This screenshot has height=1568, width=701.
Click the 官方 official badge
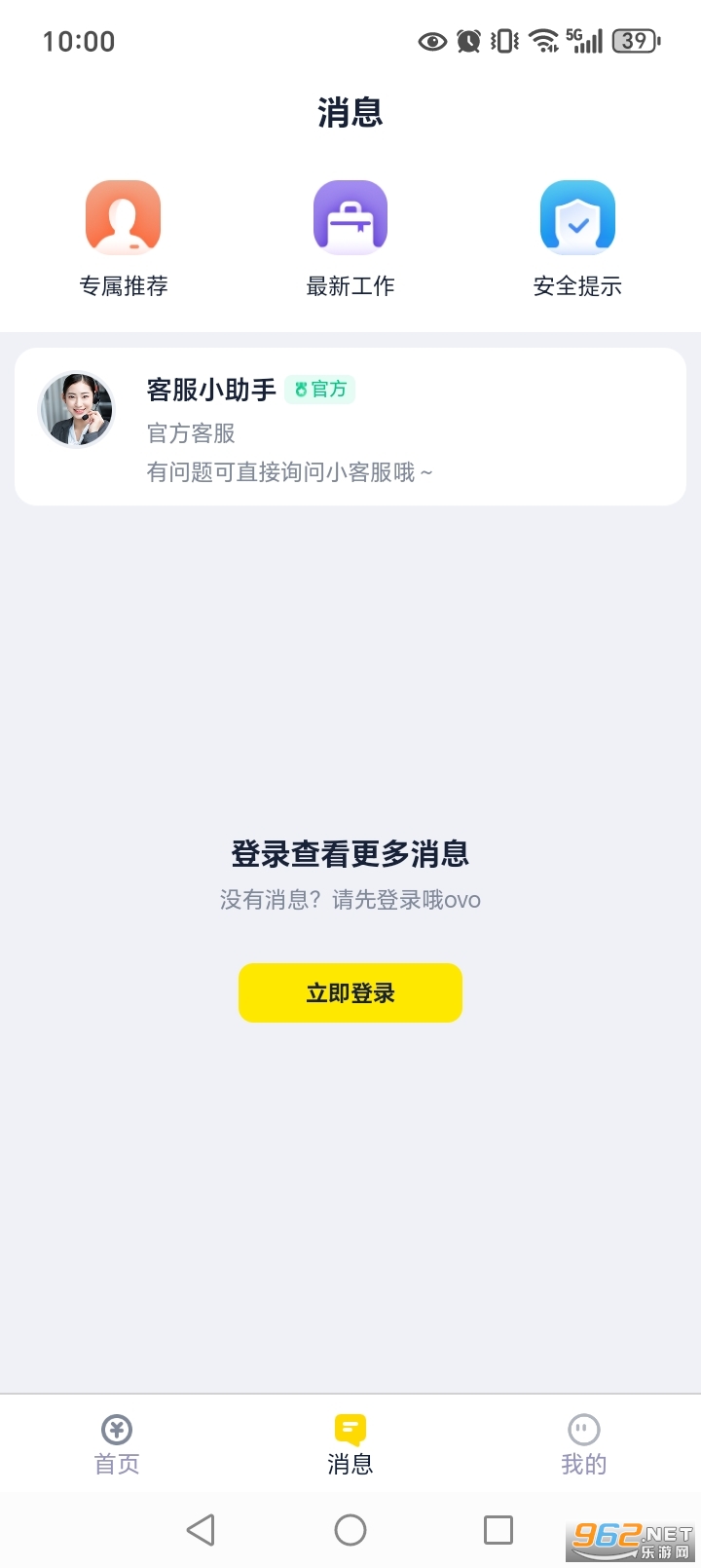[321, 390]
